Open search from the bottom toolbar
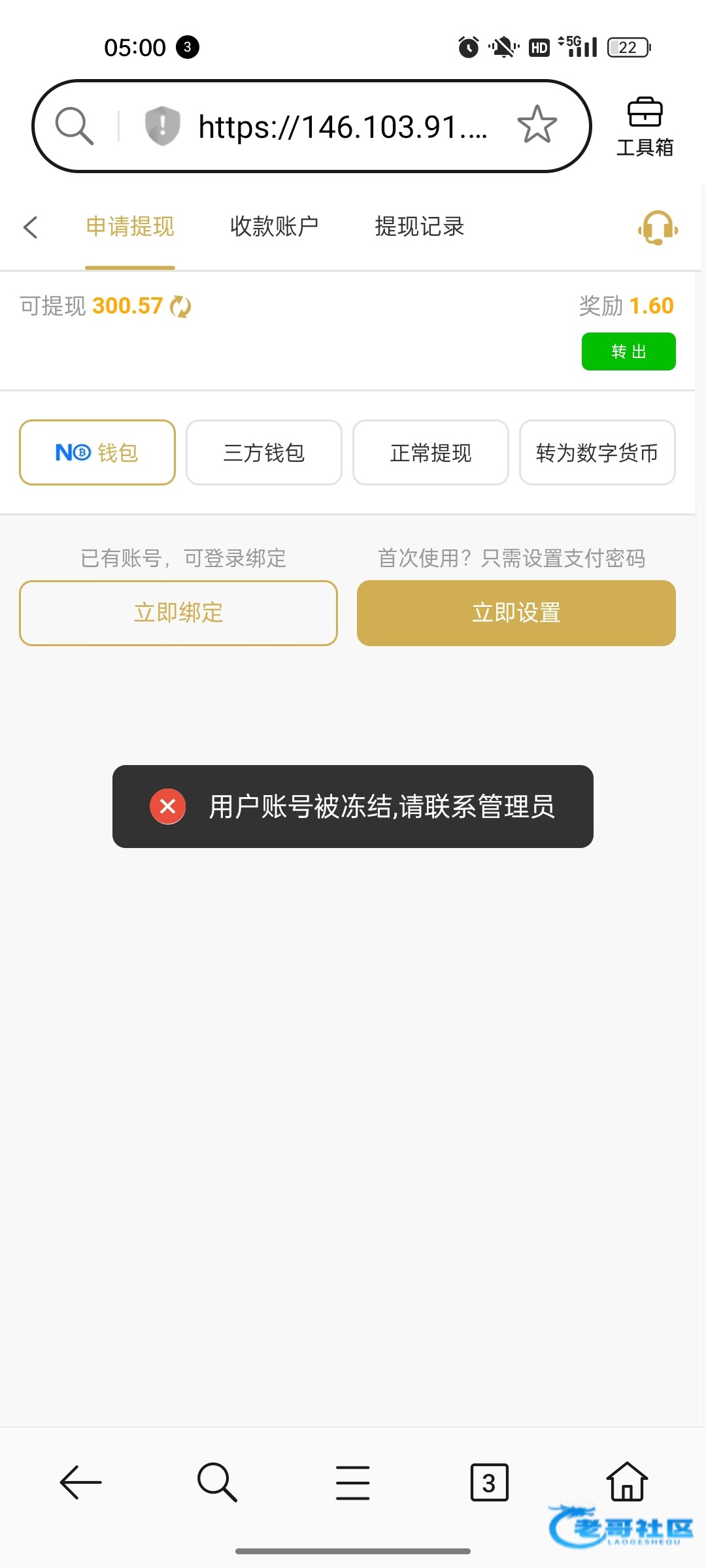The image size is (706, 1568). [217, 1482]
